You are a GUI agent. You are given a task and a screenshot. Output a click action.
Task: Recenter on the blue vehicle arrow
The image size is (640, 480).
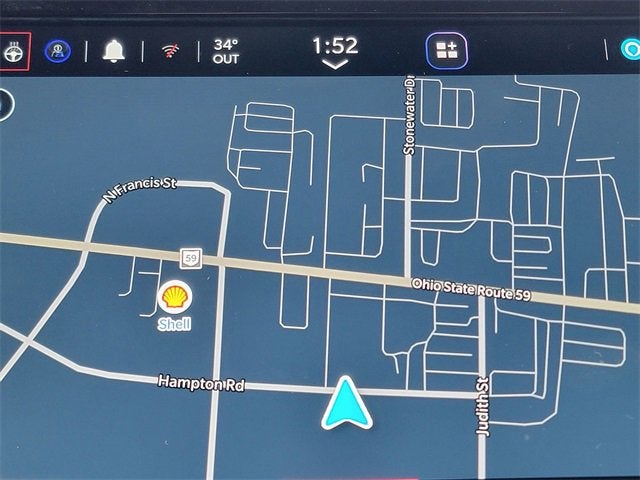pyautogui.click(x=346, y=404)
